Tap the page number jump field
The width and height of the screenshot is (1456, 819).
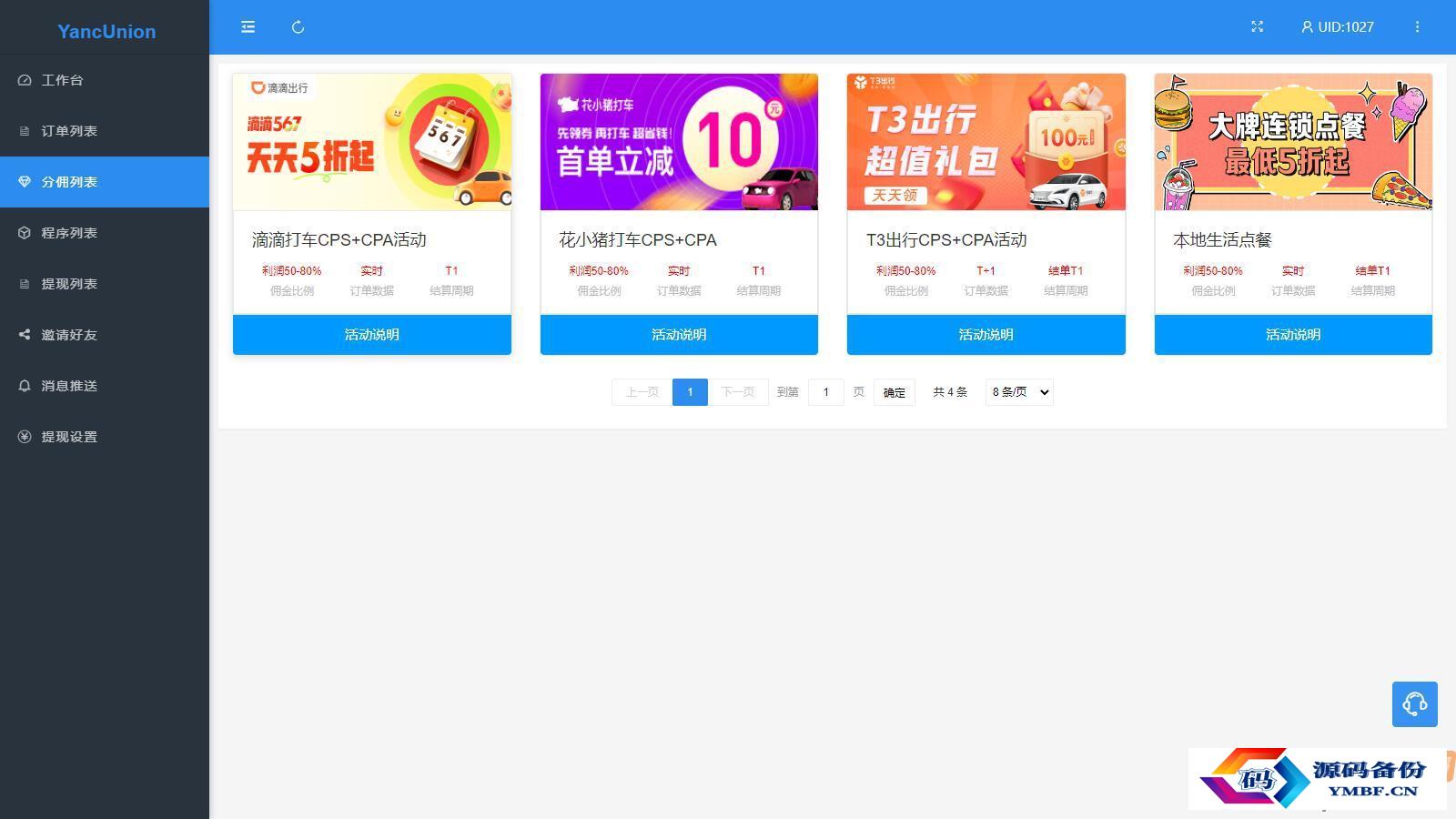click(x=825, y=392)
